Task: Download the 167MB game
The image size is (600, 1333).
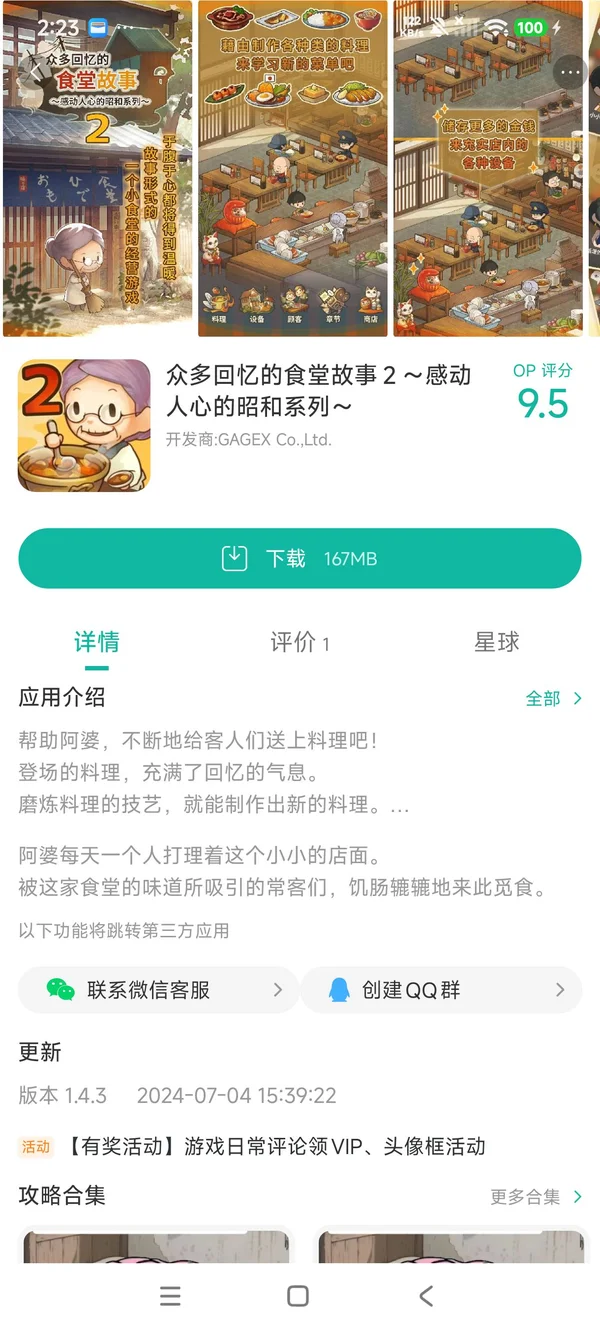Action: pyautogui.click(x=299, y=558)
